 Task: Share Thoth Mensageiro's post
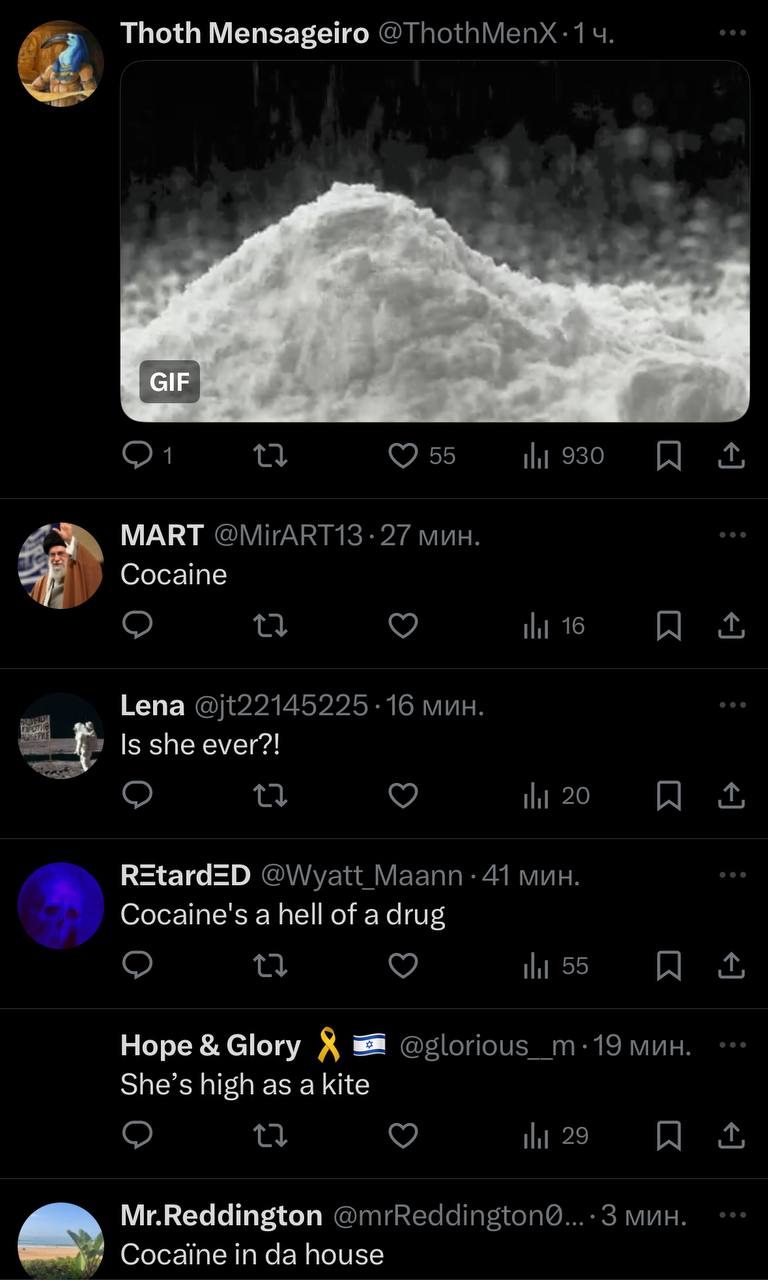(732, 456)
